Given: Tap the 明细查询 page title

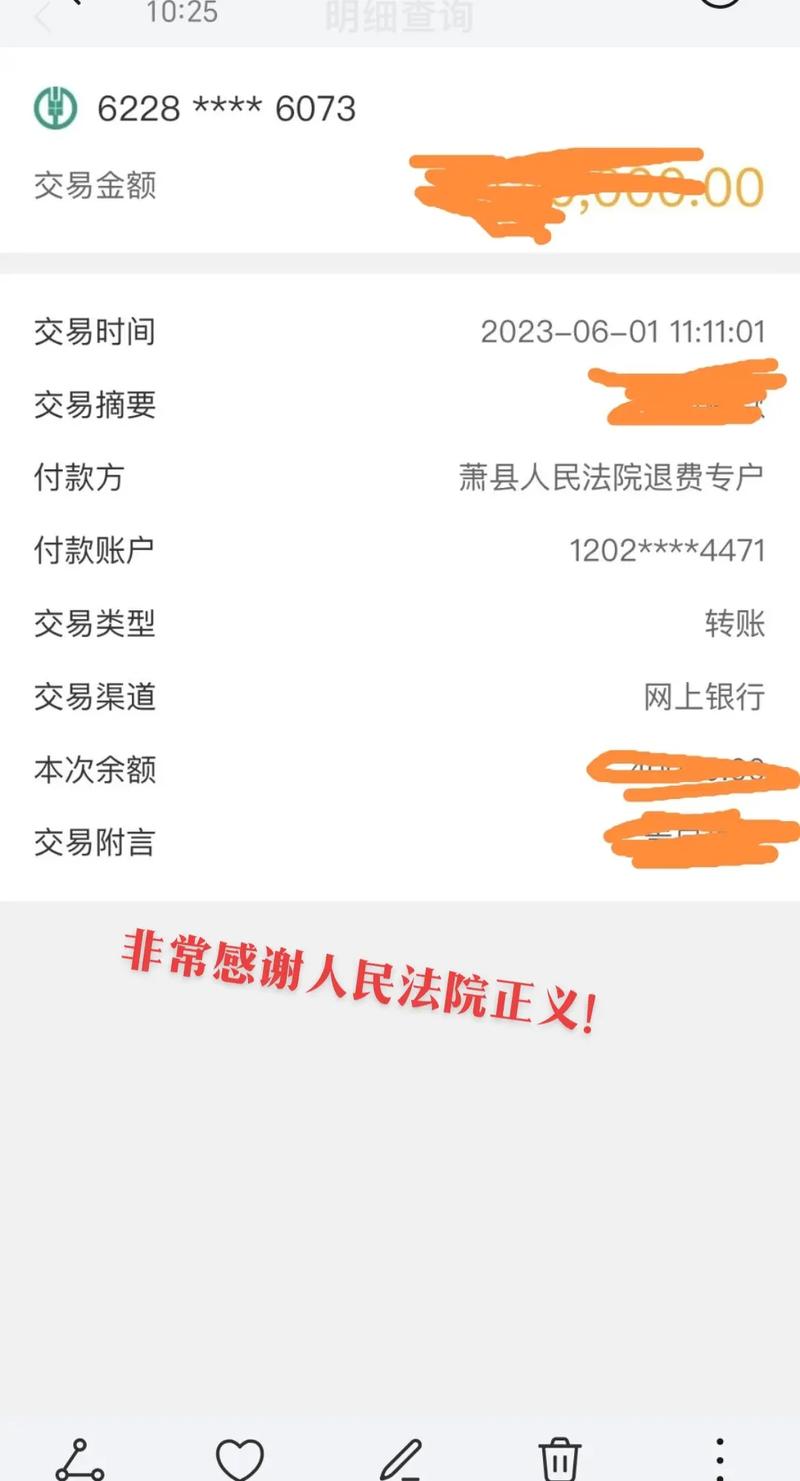Looking at the screenshot, I should 400,15.
